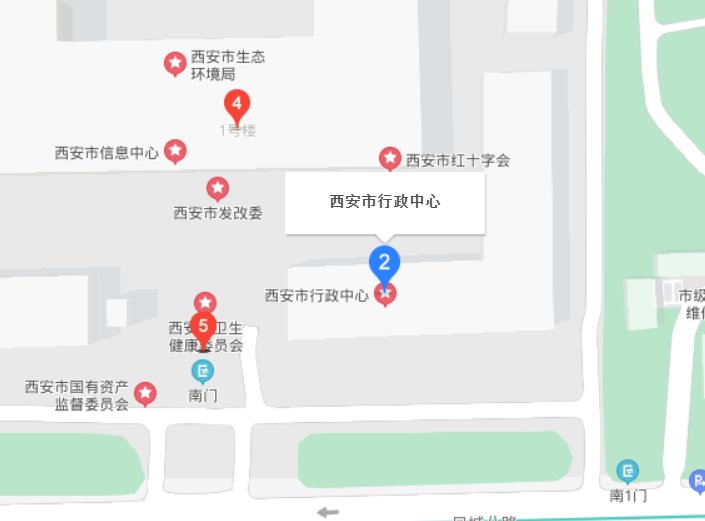The width and height of the screenshot is (705, 521).
Task: Tap the 南1门 gate marker
Action: [628, 470]
